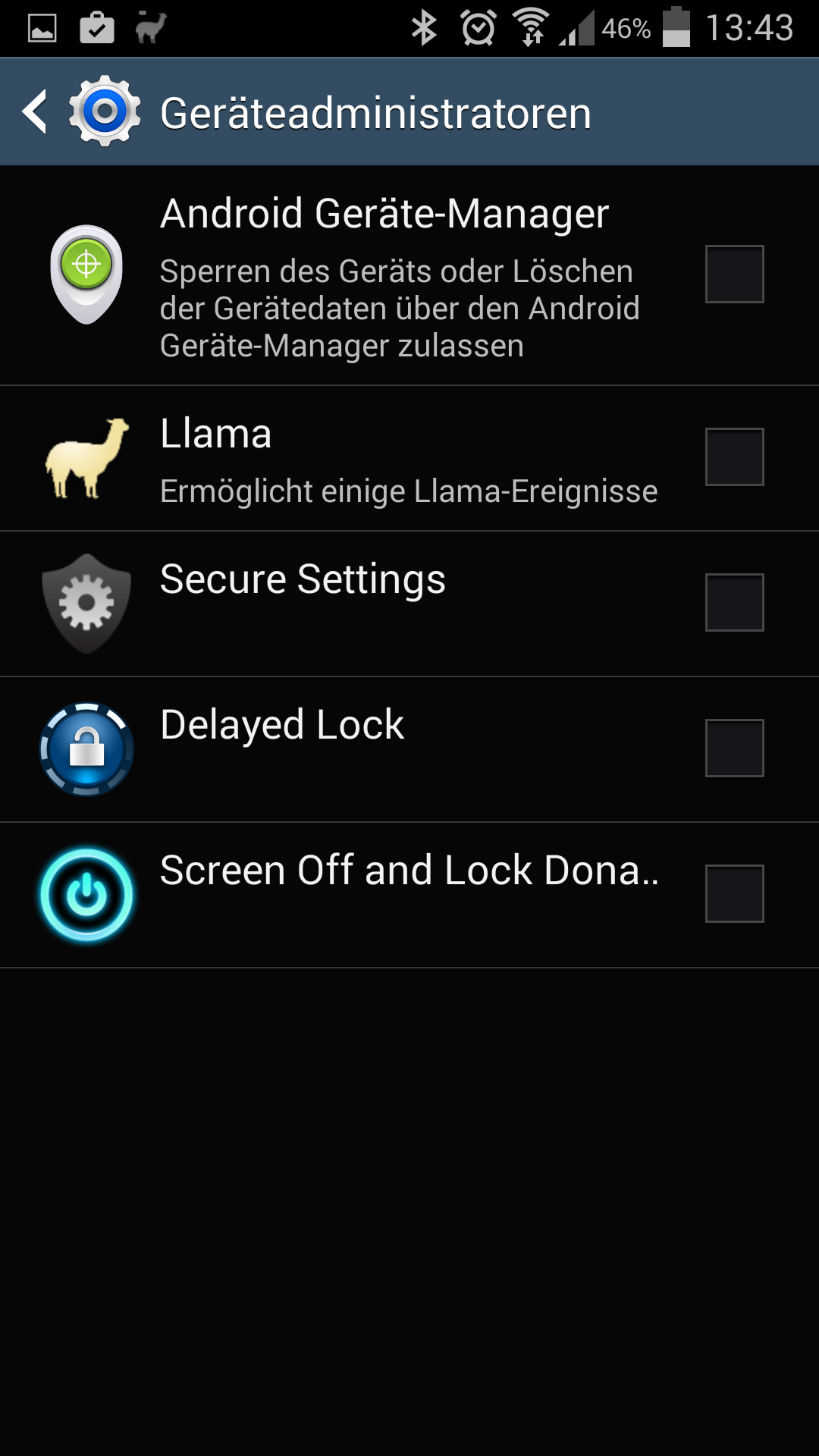This screenshot has width=819, height=1456.
Task: Open the Secure Settings admin entry
Action: pyautogui.click(x=341, y=580)
